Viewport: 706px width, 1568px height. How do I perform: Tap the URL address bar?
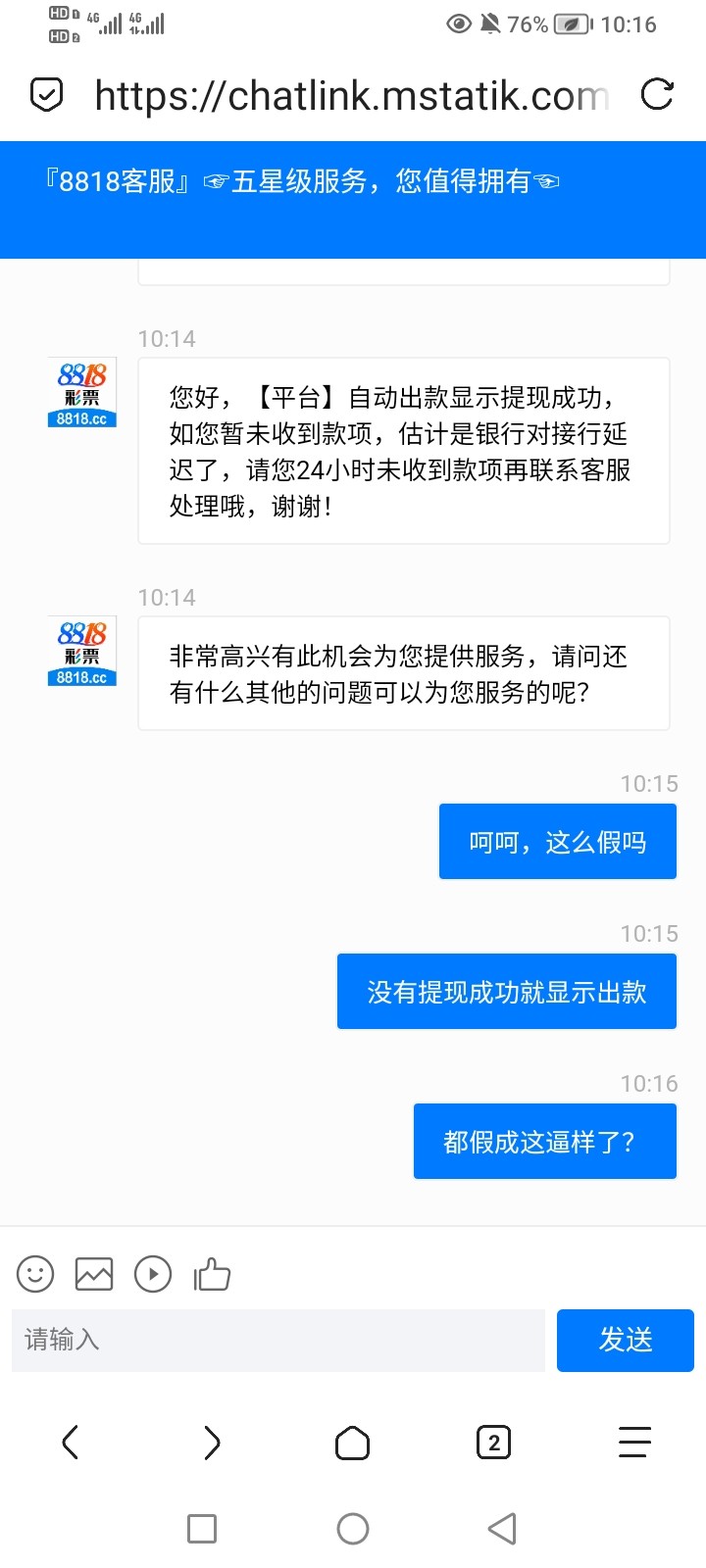click(x=351, y=96)
